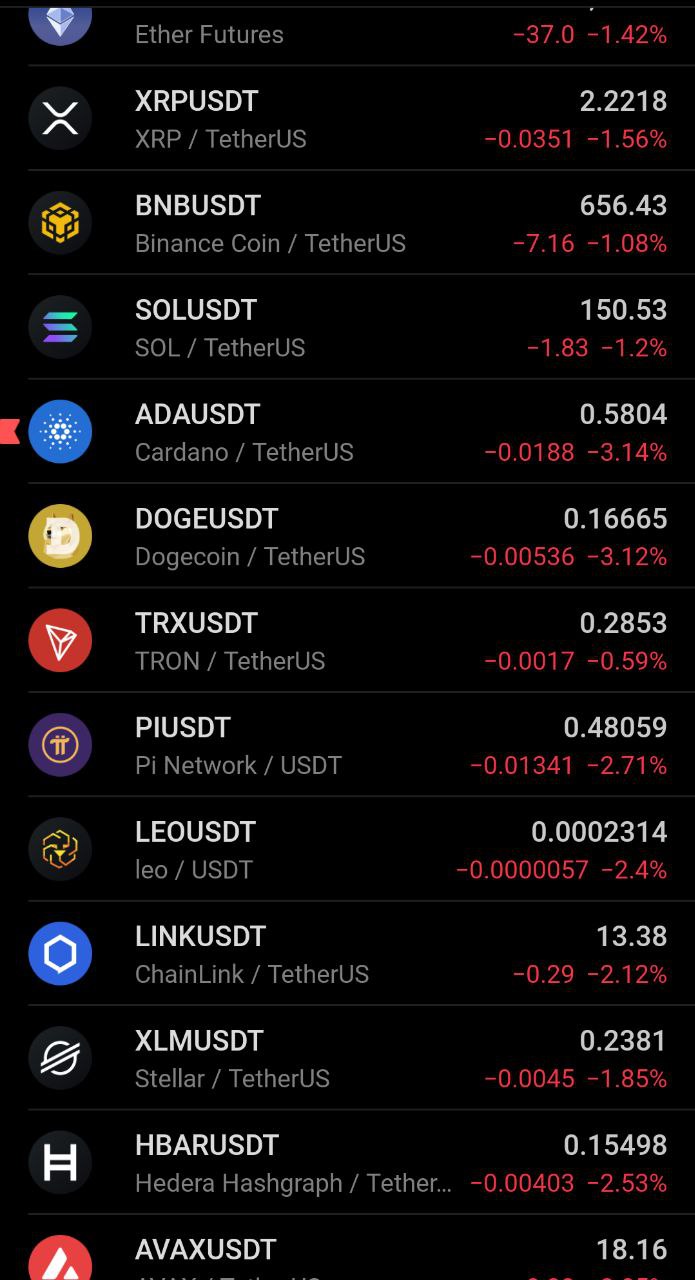Select the BNBUSDT Binance Coin row
The height and width of the screenshot is (1280, 695).
pyautogui.click(x=347, y=223)
